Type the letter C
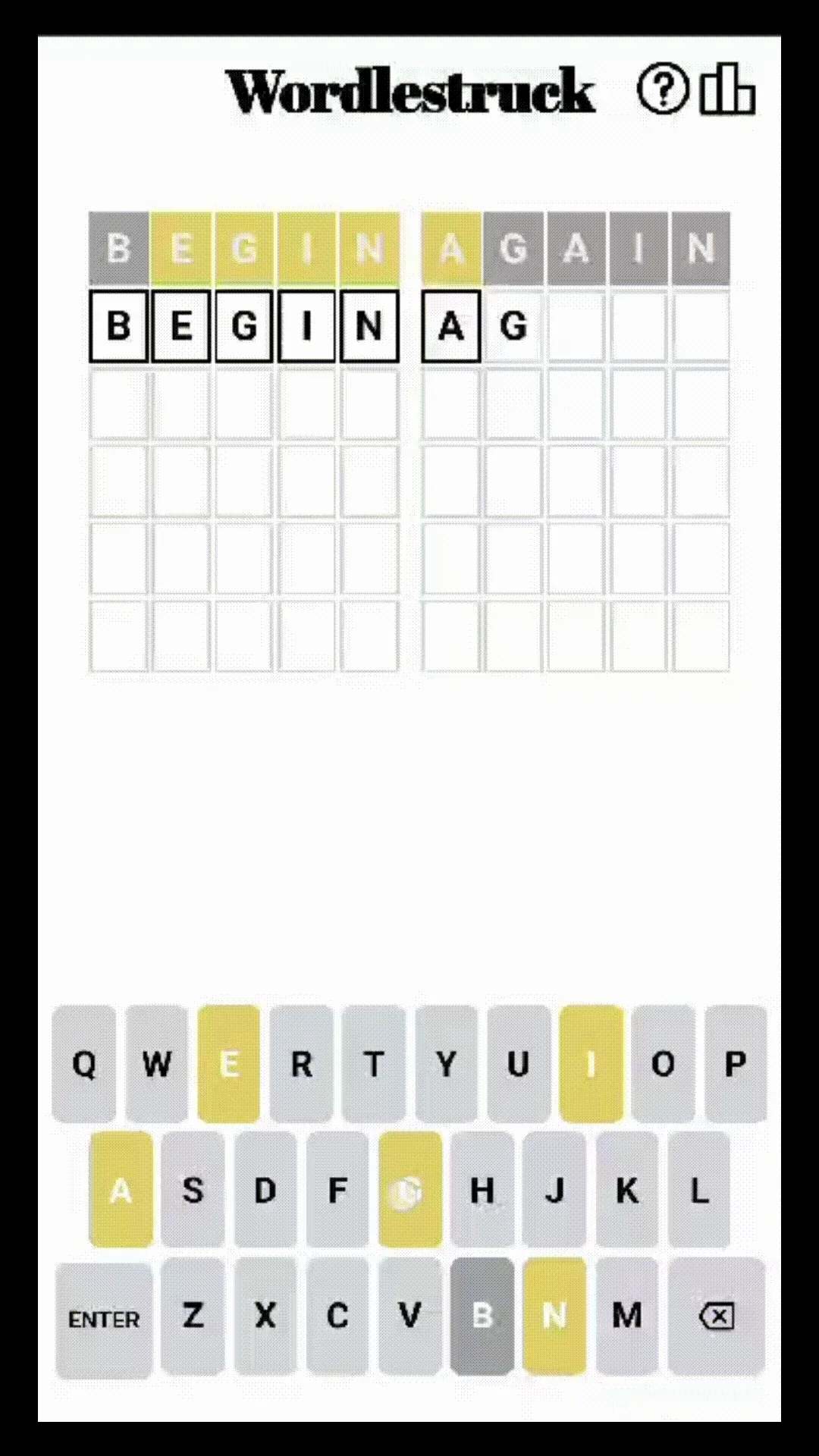This screenshot has height=1456, width=819. click(x=337, y=1316)
